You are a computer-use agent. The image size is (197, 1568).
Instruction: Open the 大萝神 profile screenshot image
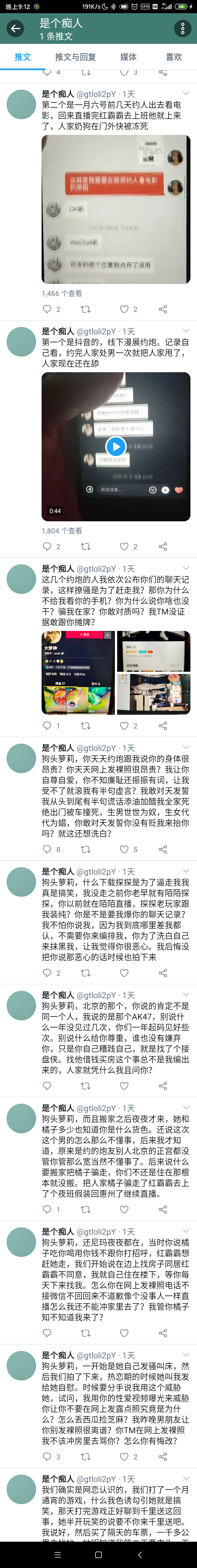pos(78,672)
